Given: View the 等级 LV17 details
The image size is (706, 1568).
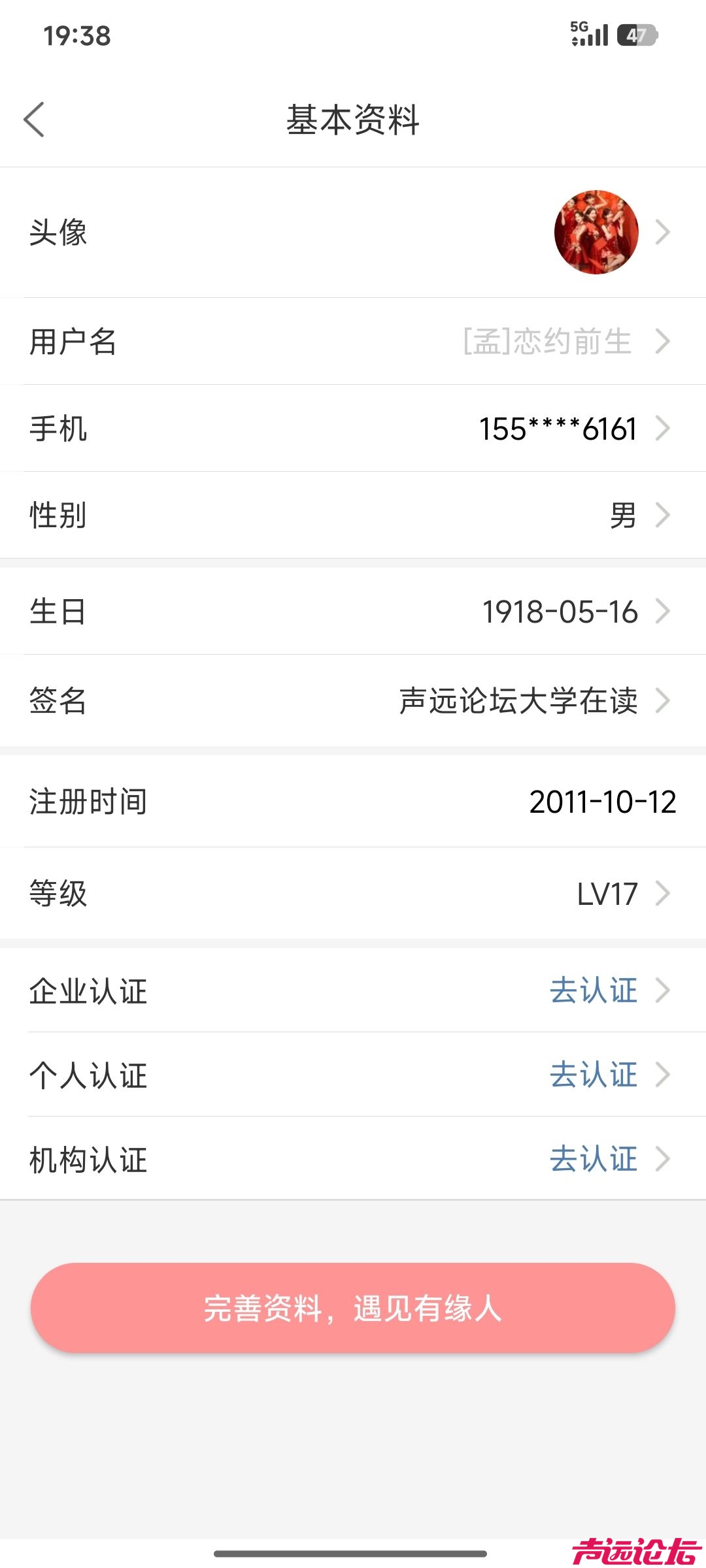Looking at the screenshot, I should pyautogui.click(x=353, y=893).
